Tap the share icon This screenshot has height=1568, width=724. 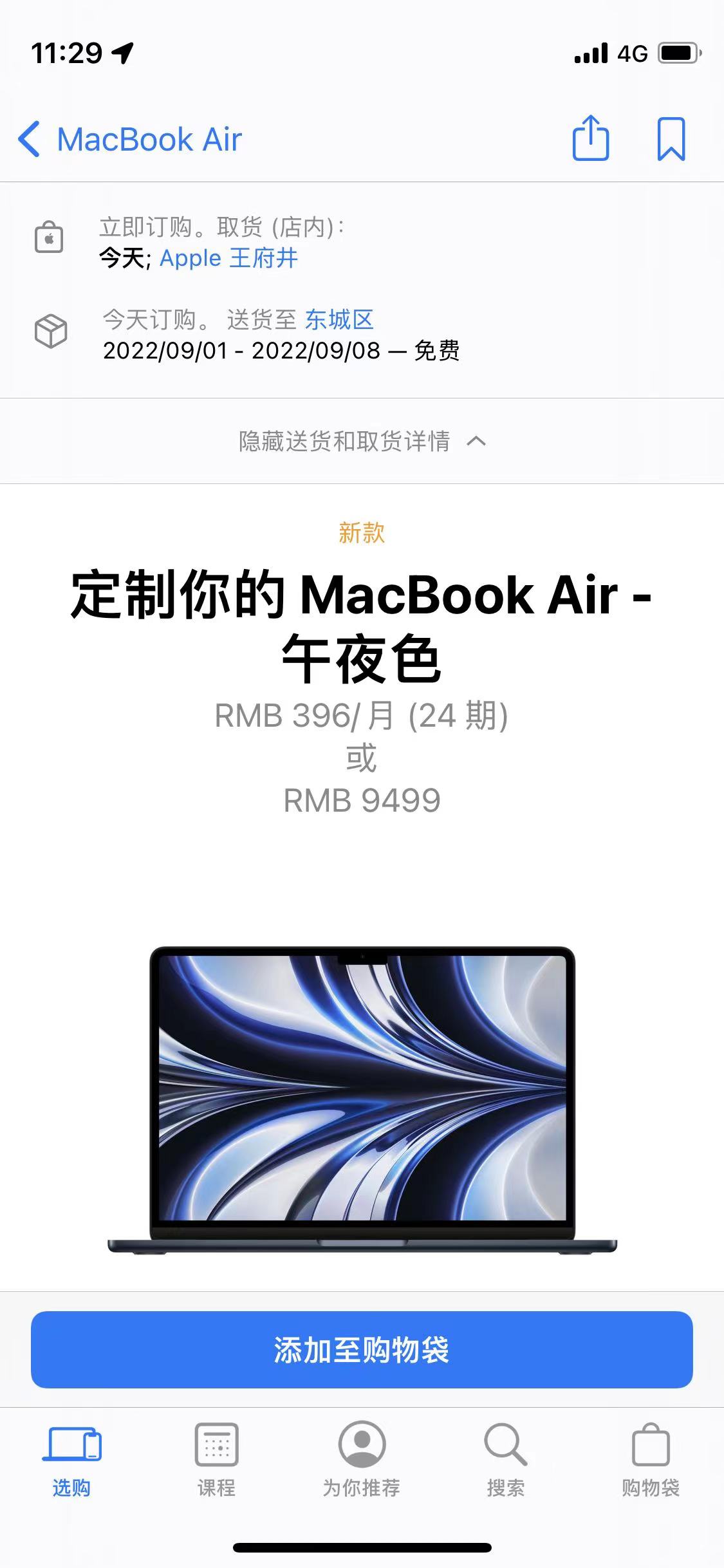pos(591,138)
